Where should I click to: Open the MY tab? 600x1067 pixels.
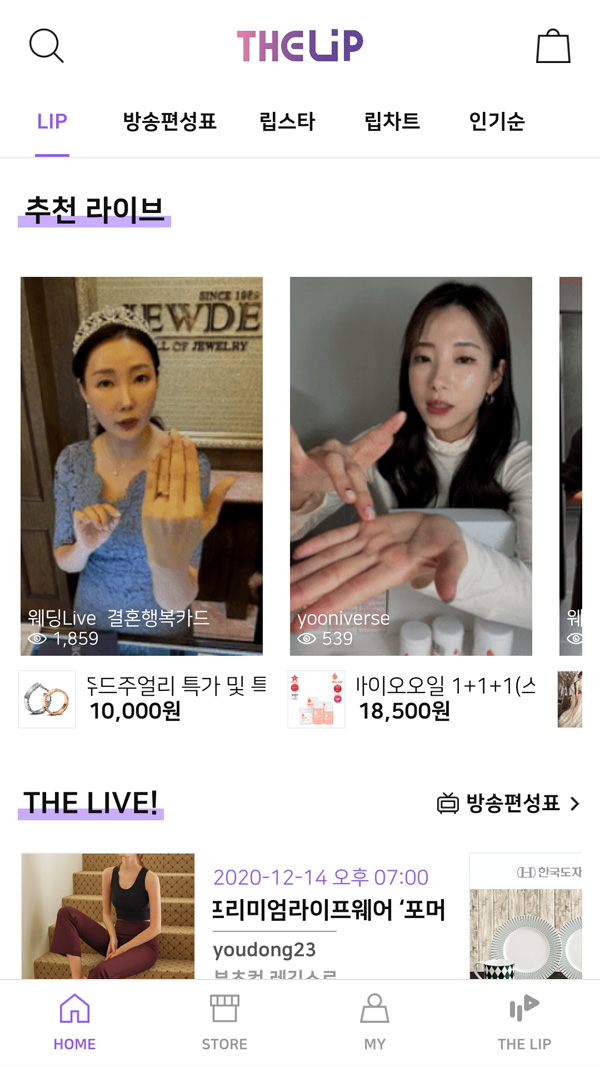coord(375,1022)
